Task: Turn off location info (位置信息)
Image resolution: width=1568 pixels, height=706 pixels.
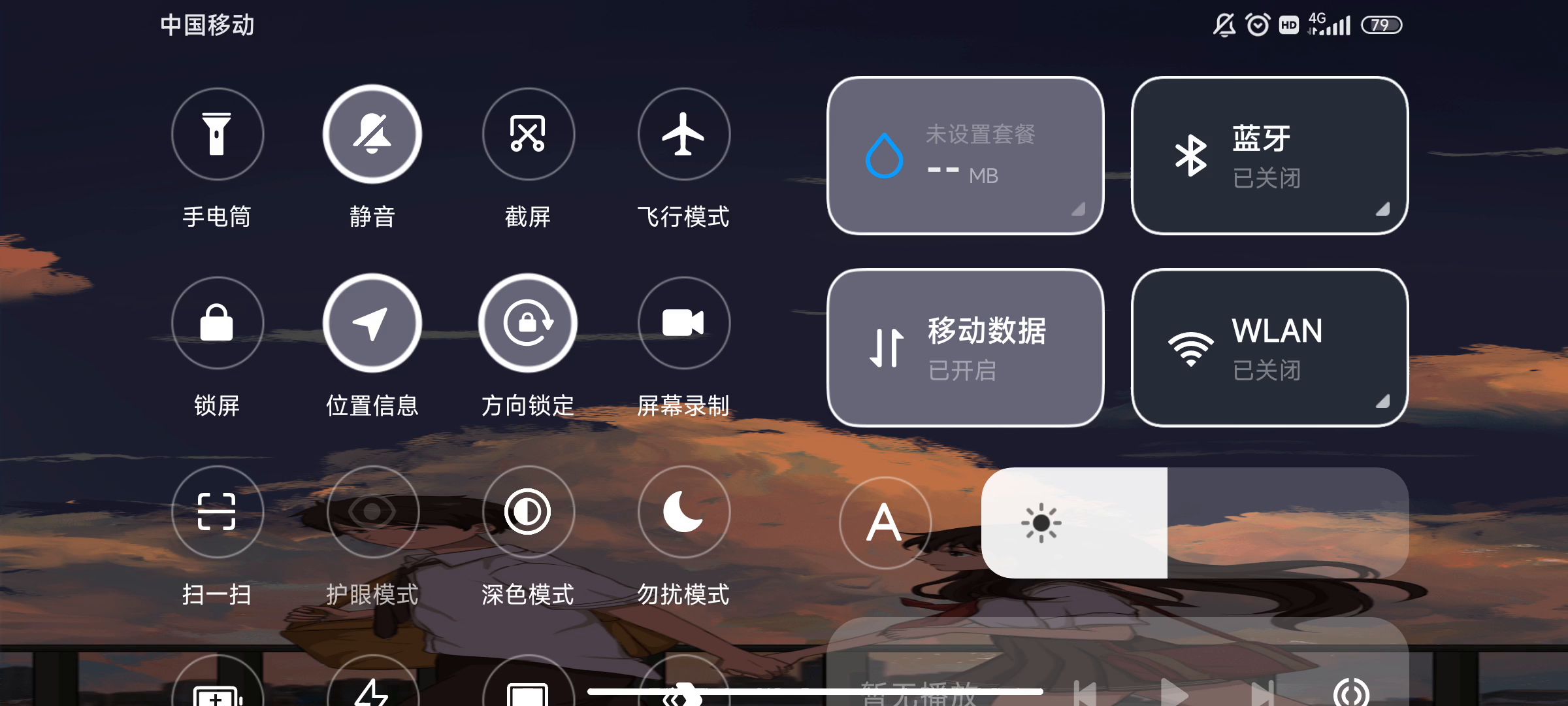Action: tap(372, 323)
